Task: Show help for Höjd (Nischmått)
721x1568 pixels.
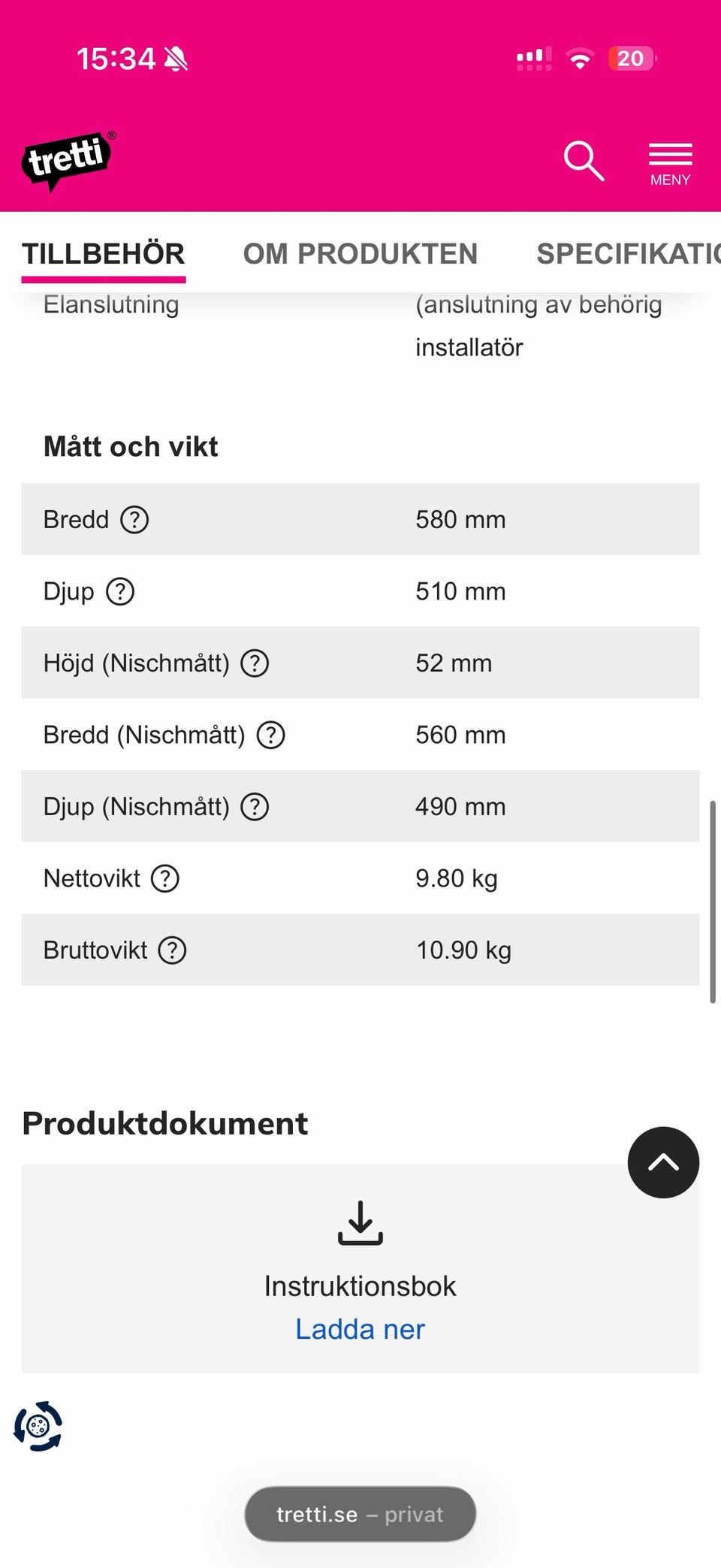Action: click(255, 663)
